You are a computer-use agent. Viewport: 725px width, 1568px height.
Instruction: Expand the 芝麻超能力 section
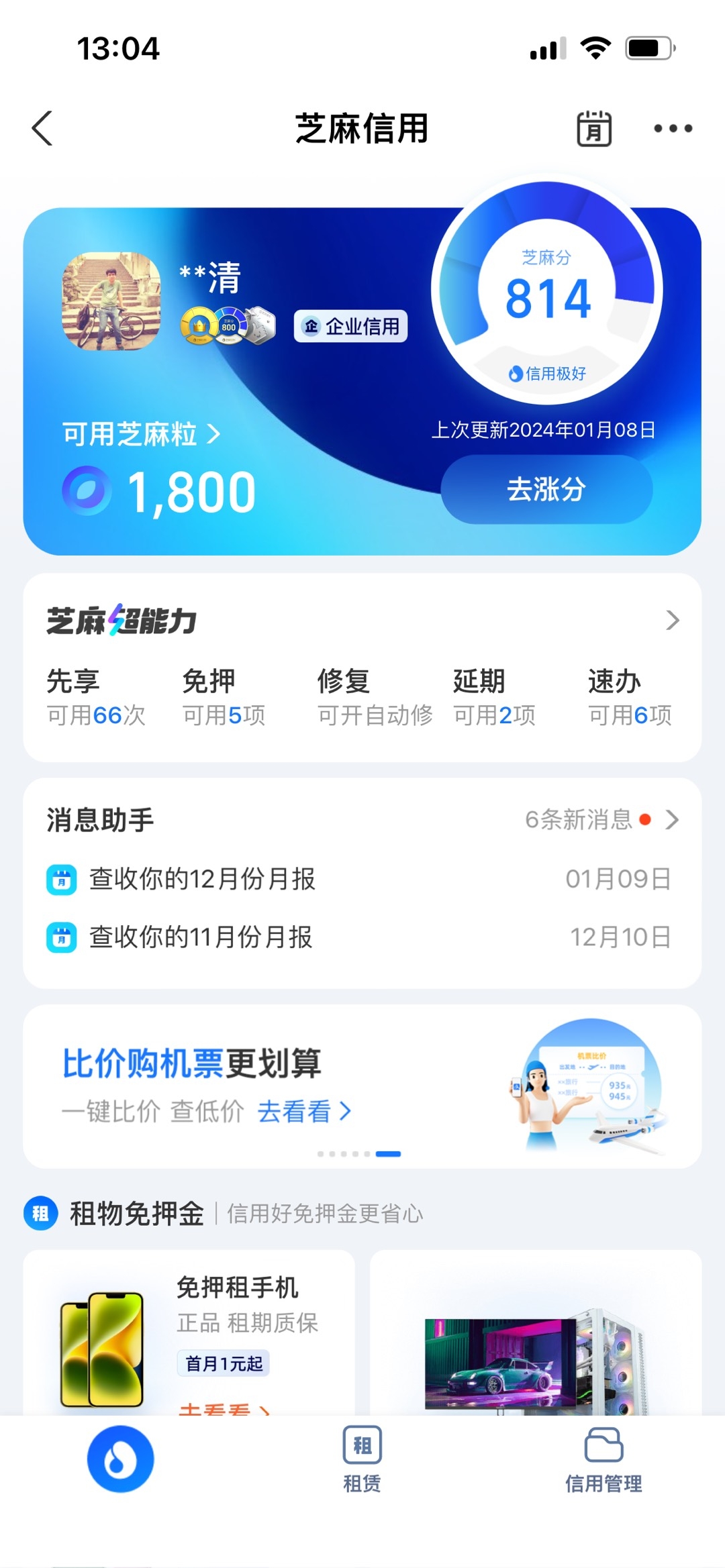point(672,621)
